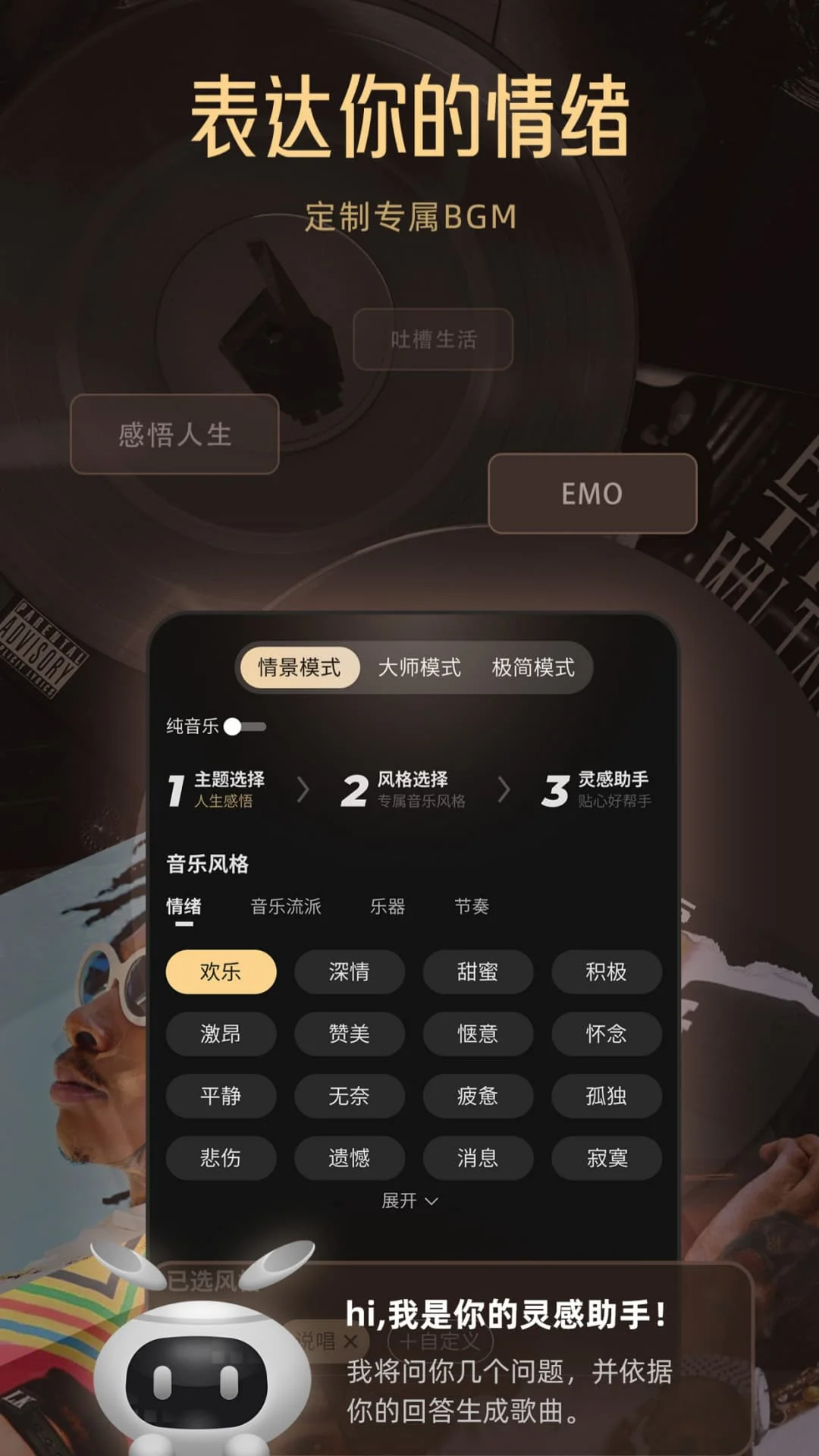The image size is (819, 1456).
Task: Deselect the highlighted 欢乐 emotion
Action: [x=221, y=973]
